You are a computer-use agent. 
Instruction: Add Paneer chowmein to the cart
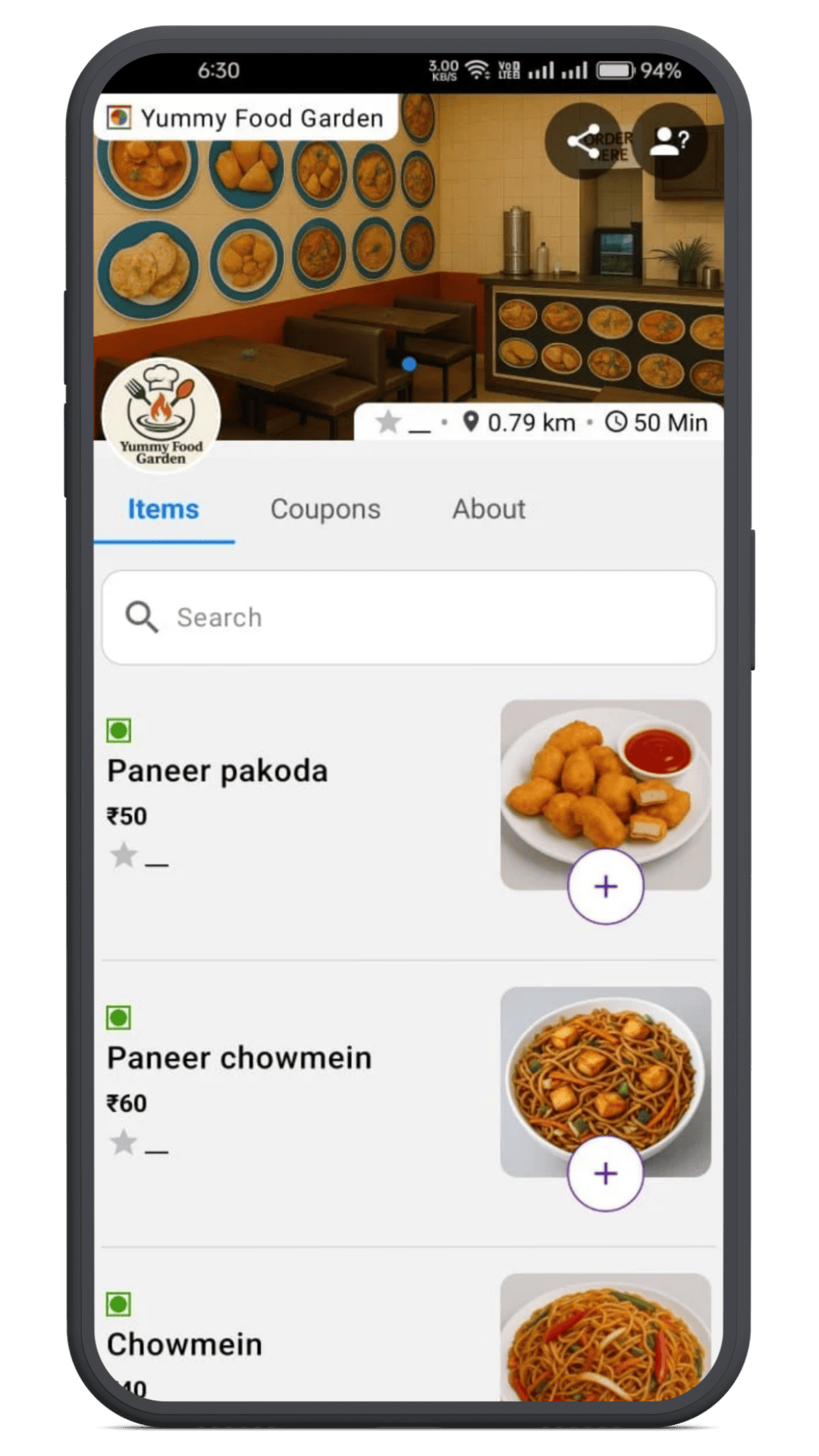[605, 1173]
